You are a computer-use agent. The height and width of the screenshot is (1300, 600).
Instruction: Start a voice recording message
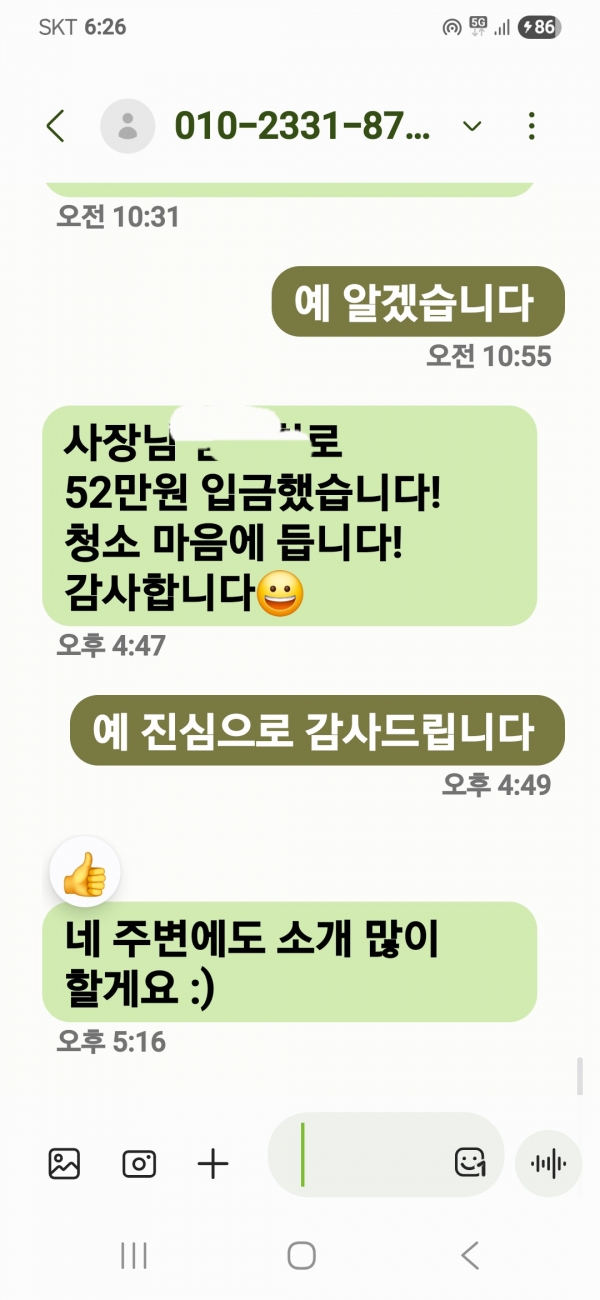tap(549, 1163)
